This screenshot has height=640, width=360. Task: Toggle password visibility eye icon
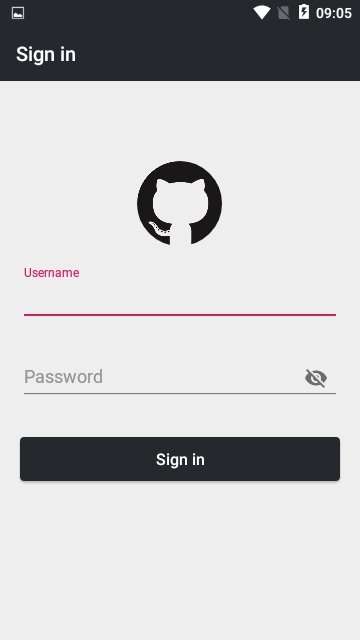(316, 378)
